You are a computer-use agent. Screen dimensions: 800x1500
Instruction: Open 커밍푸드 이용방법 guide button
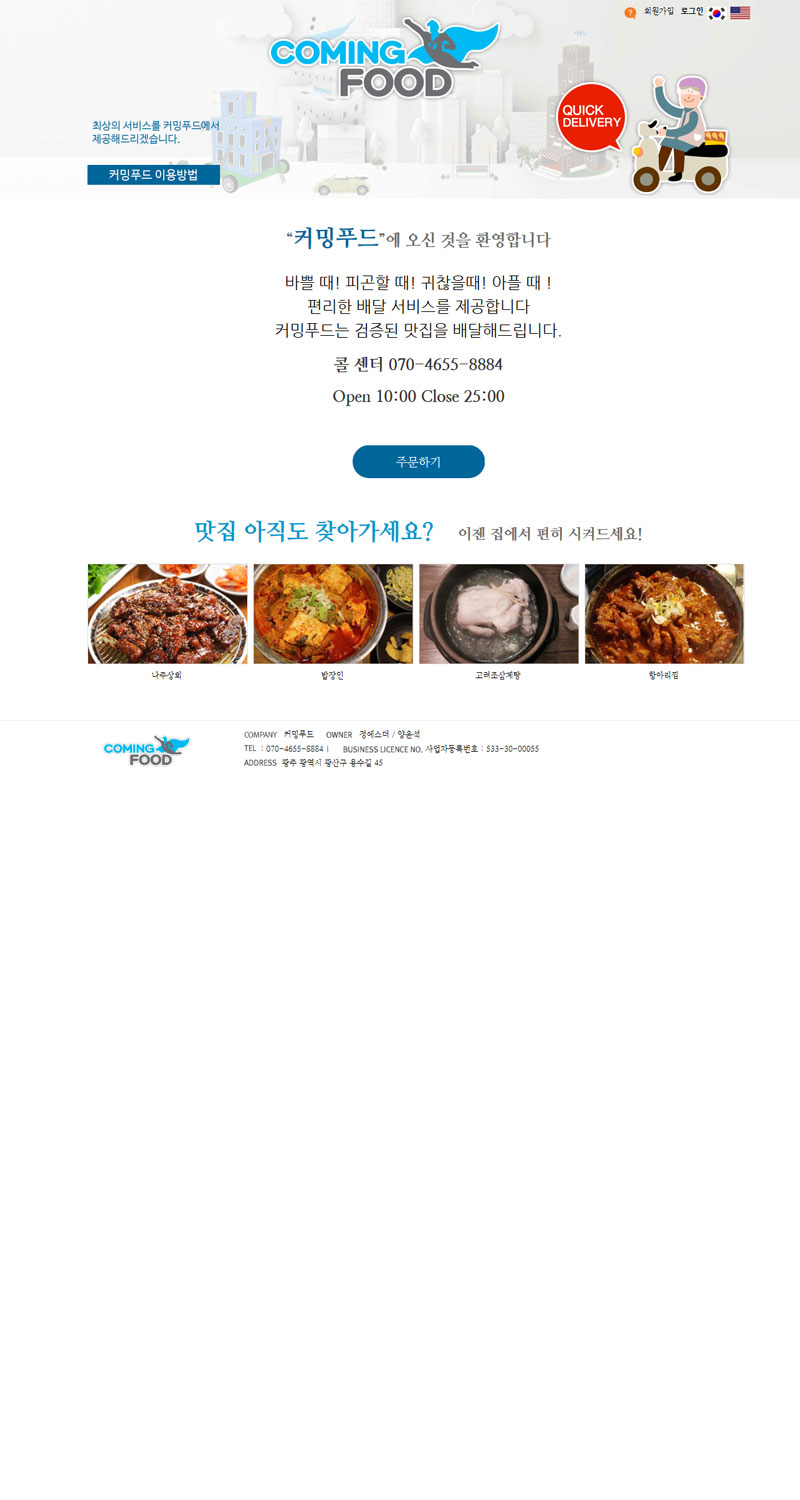(x=167, y=175)
